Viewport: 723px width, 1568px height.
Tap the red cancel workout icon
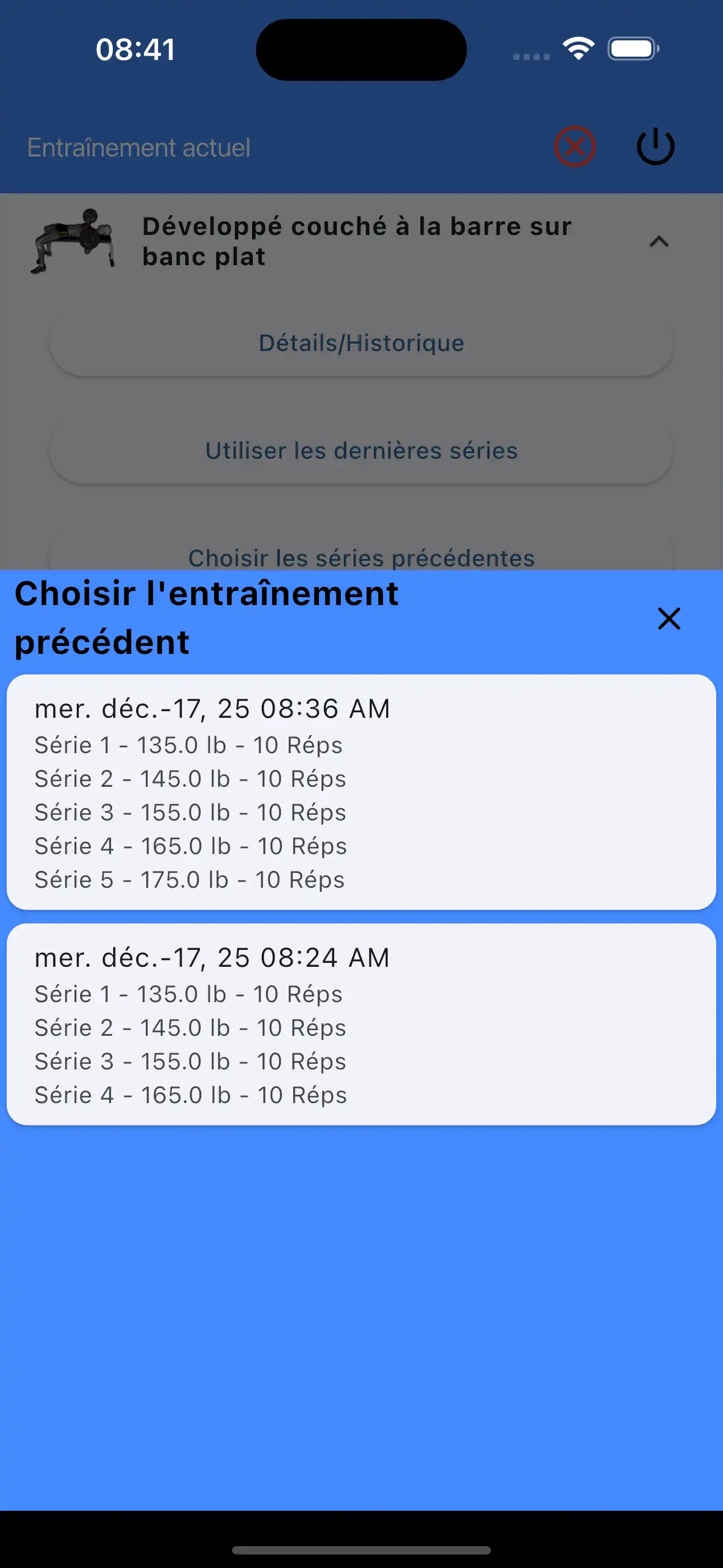574,145
